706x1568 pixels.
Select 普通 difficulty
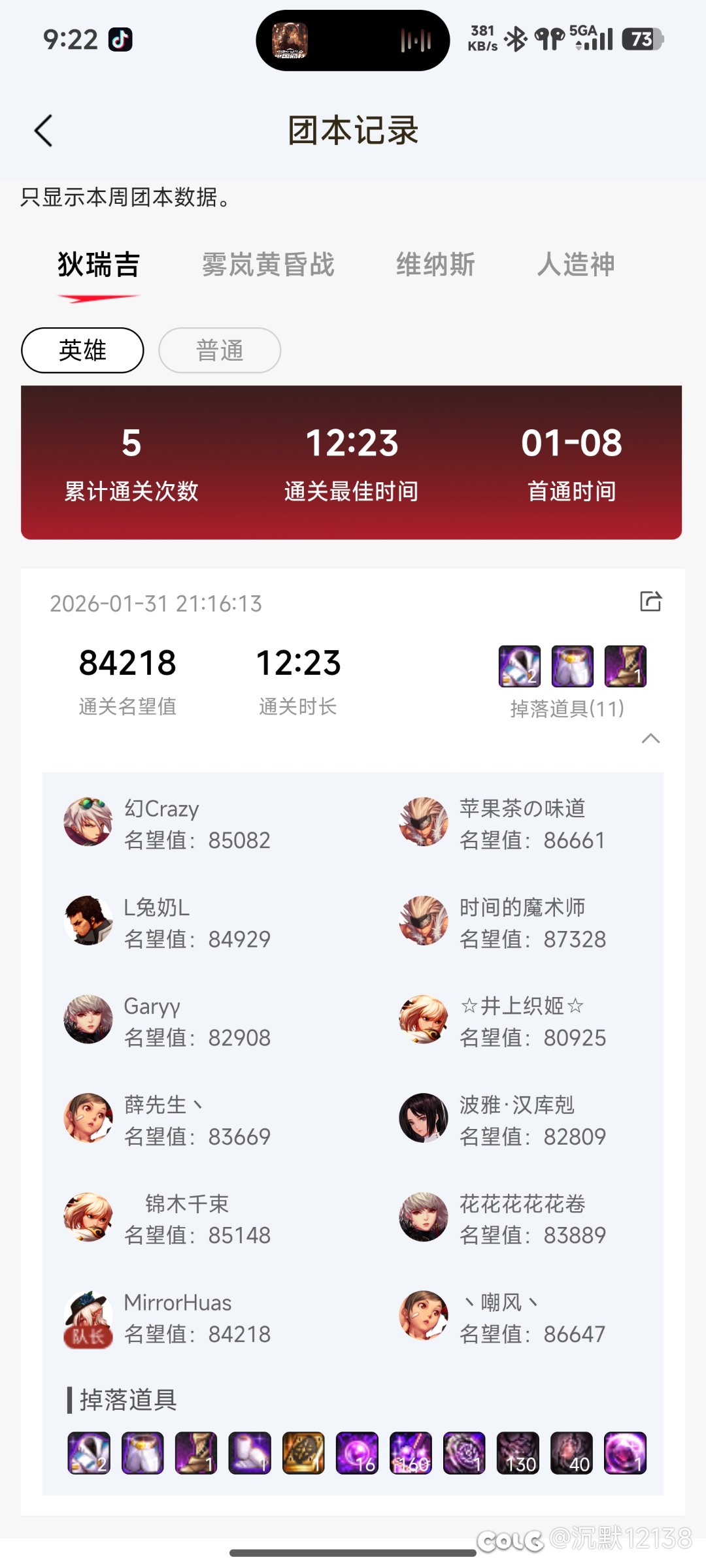point(220,350)
